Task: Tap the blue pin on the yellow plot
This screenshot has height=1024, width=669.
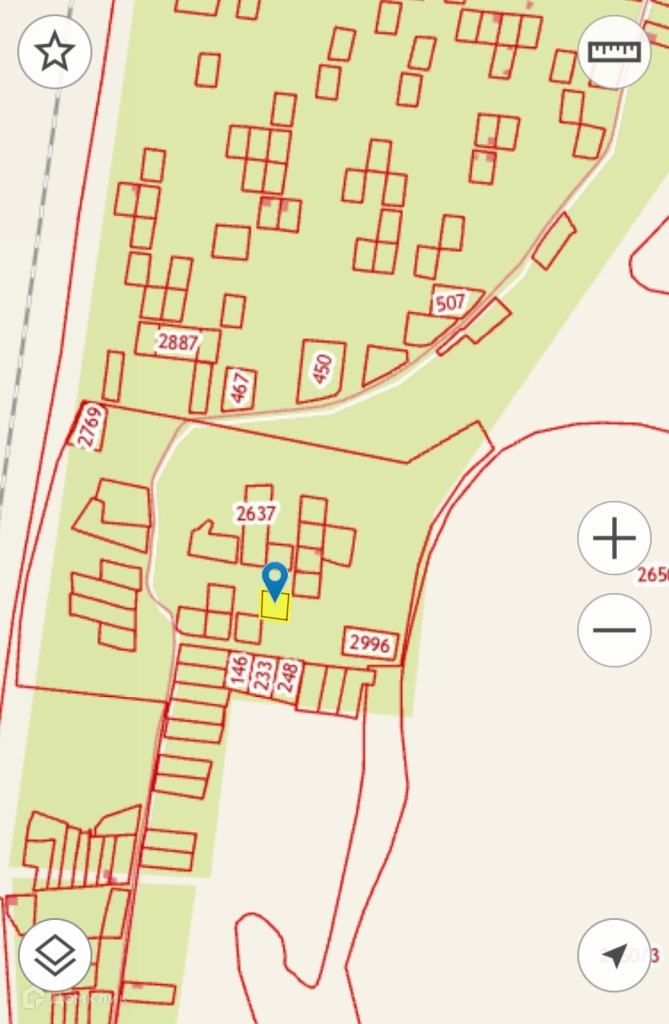Action: click(274, 579)
